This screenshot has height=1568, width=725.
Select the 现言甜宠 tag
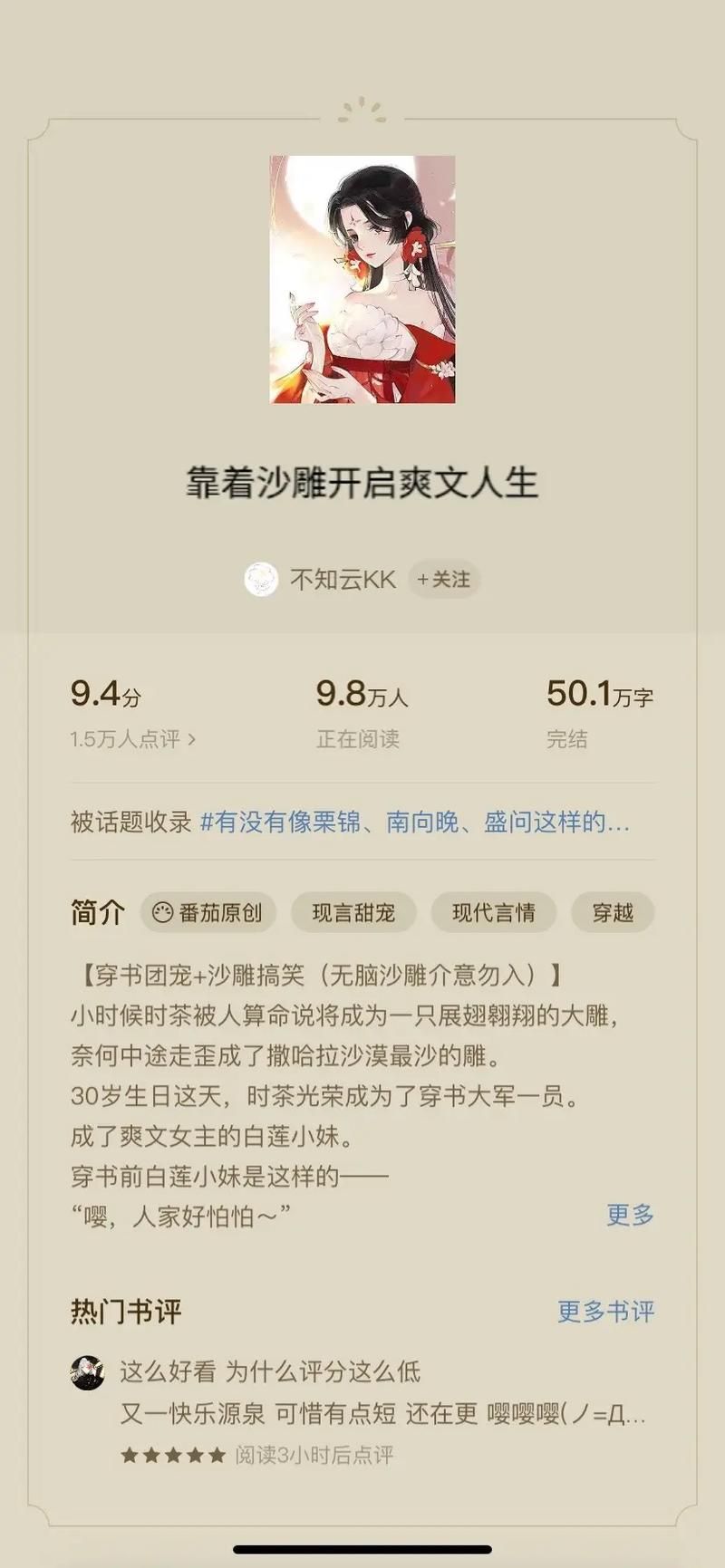pos(353,912)
